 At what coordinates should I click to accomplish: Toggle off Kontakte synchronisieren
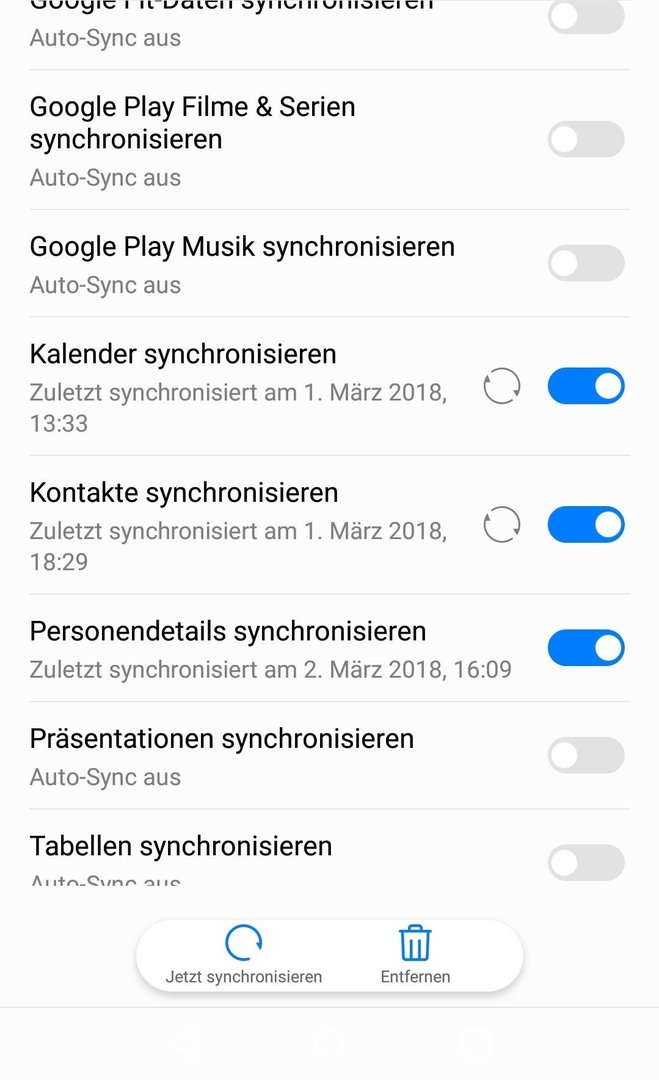pos(586,525)
